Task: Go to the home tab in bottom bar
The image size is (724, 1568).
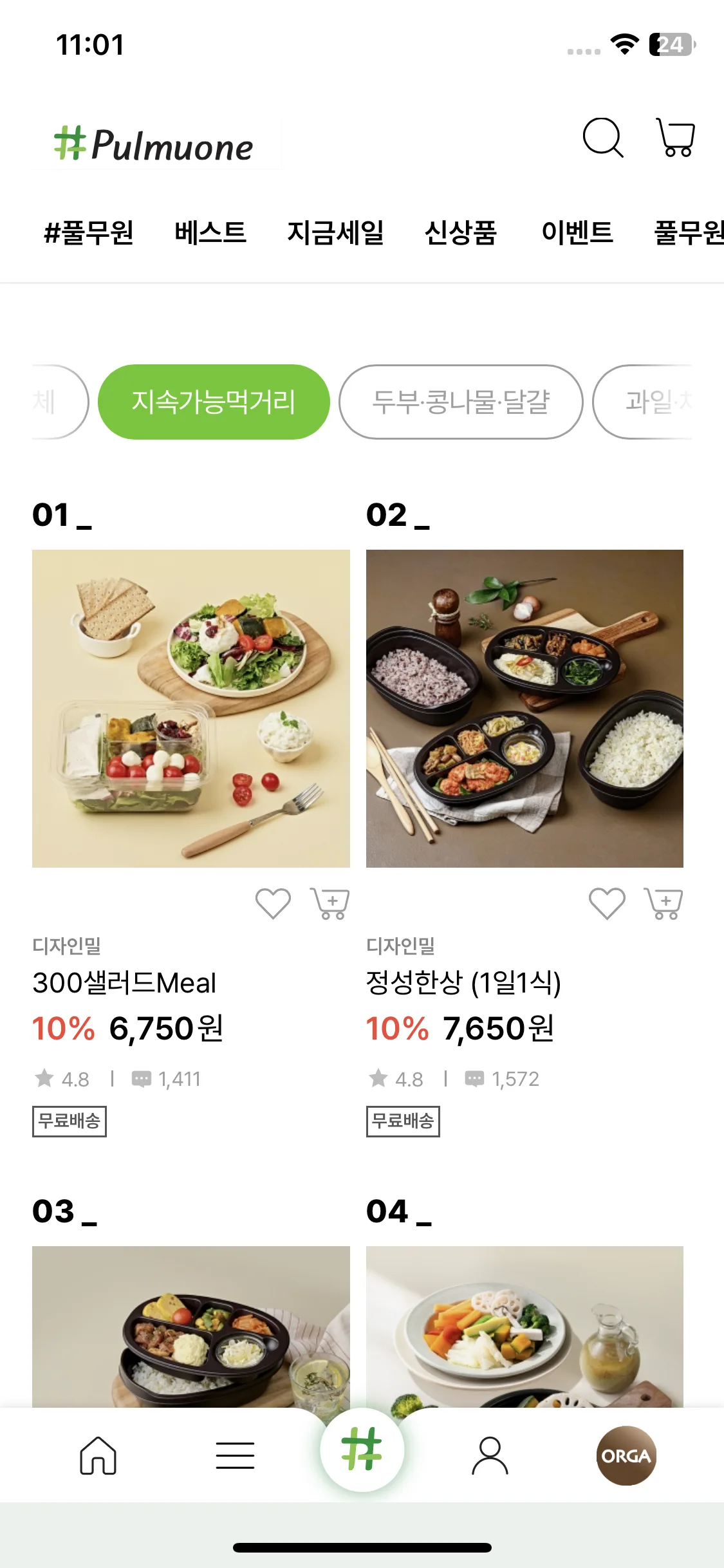Action: [98, 1455]
